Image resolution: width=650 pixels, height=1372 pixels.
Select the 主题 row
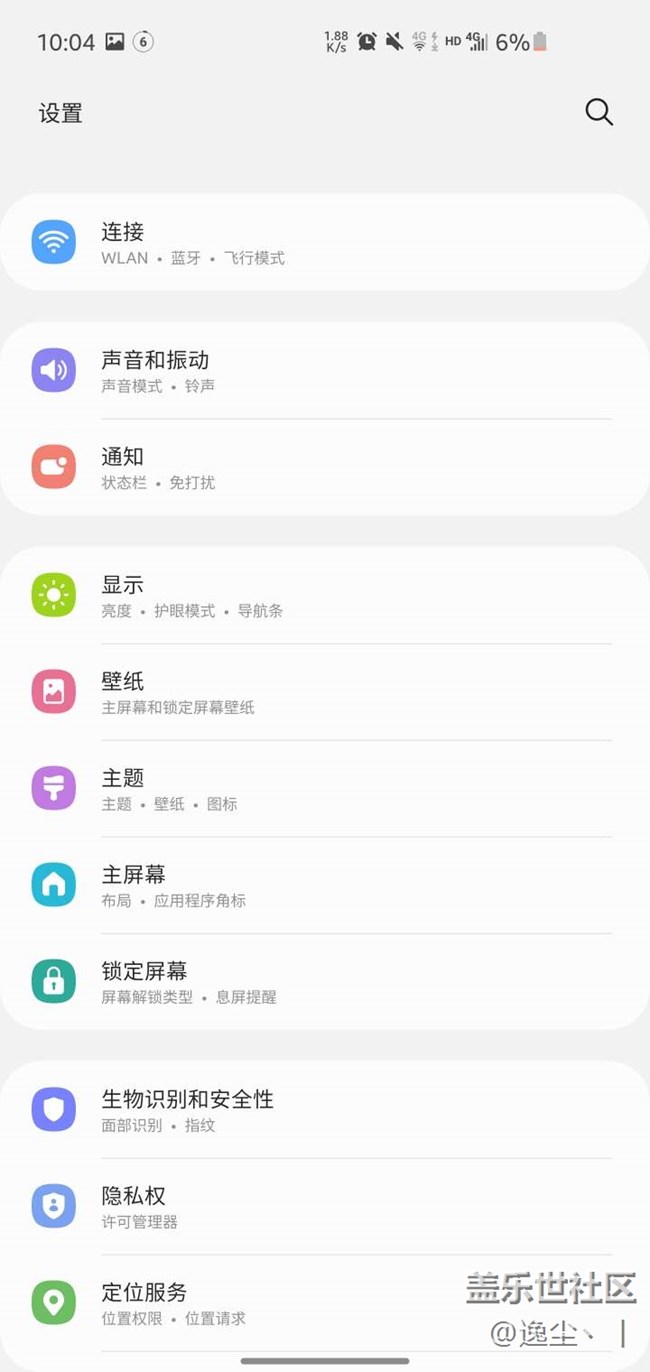[x=325, y=789]
